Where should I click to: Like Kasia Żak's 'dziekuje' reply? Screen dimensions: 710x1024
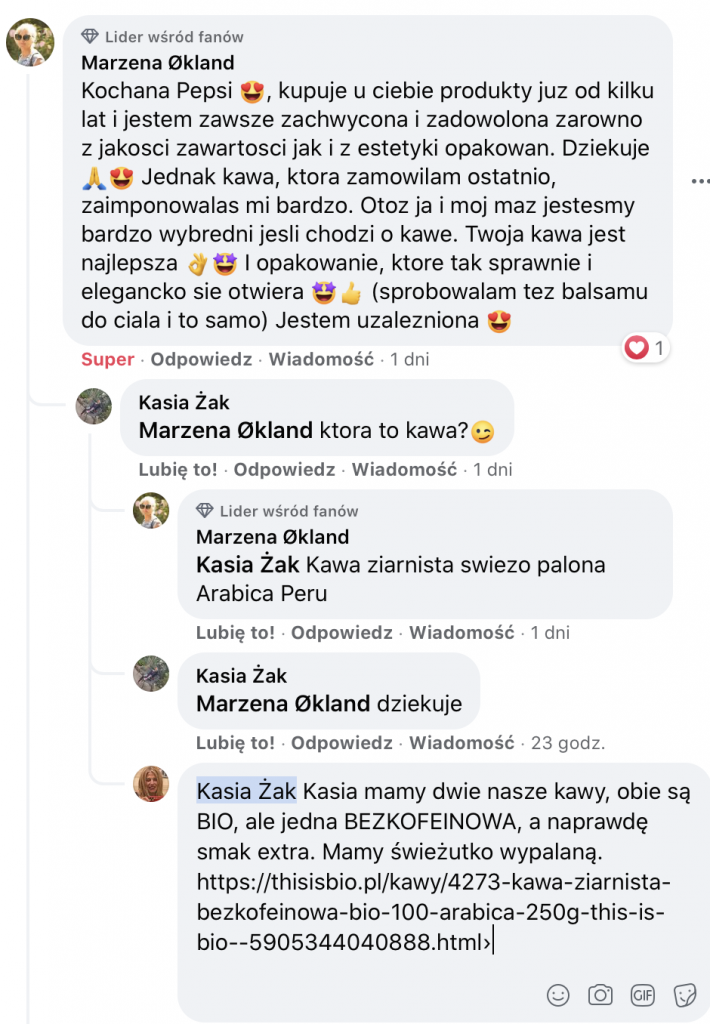click(x=235, y=742)
